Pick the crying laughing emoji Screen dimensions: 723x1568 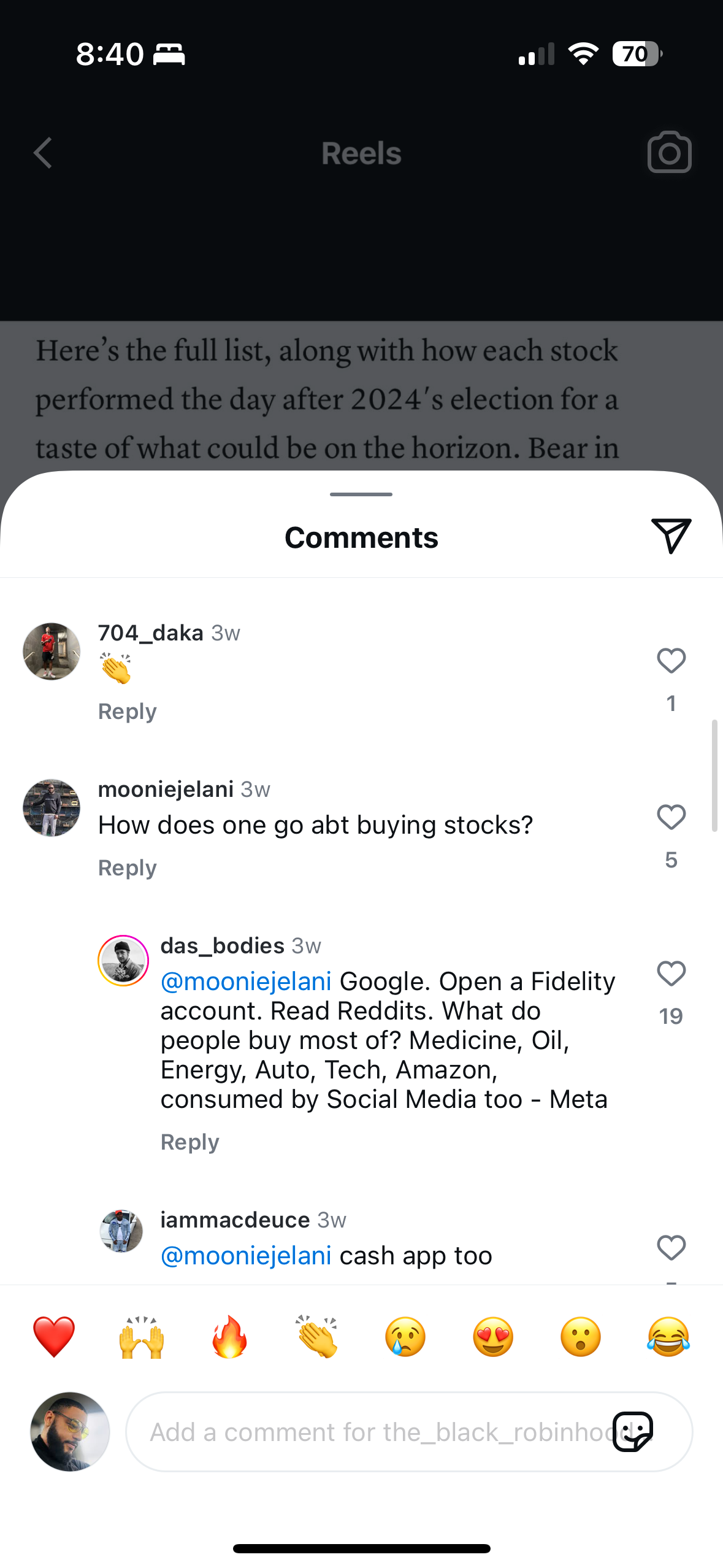[x=668, y=1337]
